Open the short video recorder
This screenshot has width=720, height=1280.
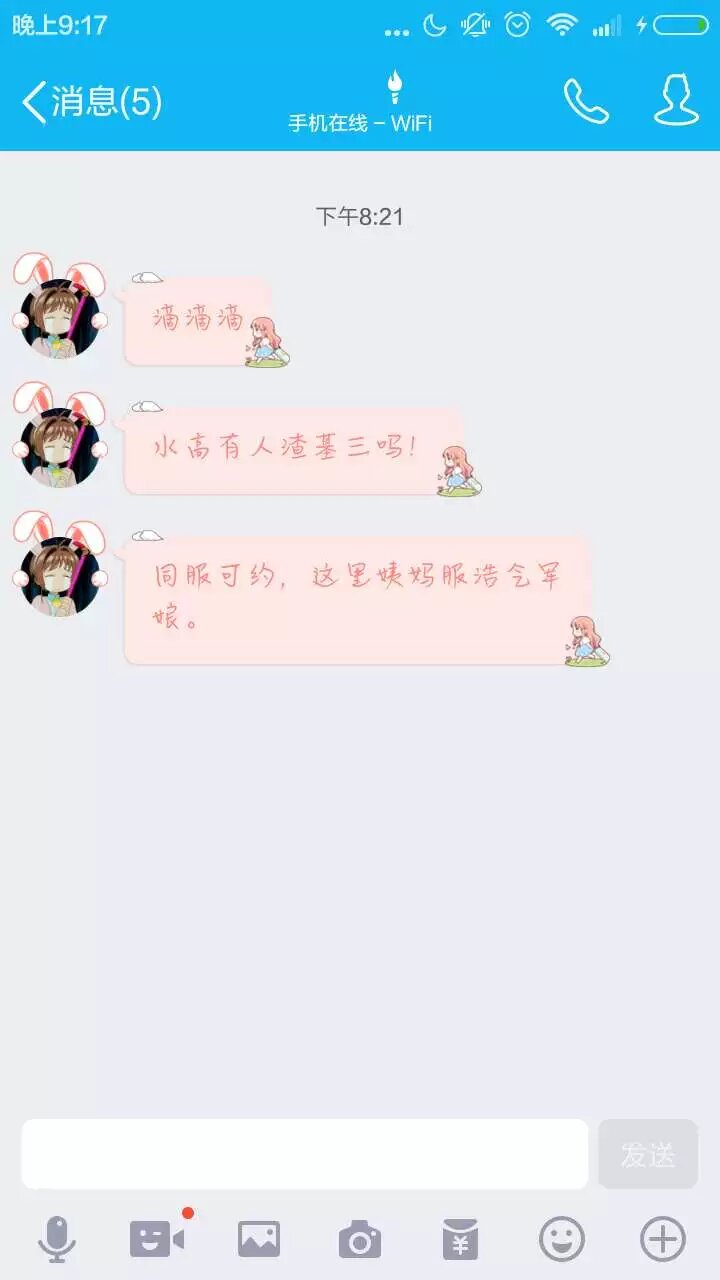(x=158, y=1240)
